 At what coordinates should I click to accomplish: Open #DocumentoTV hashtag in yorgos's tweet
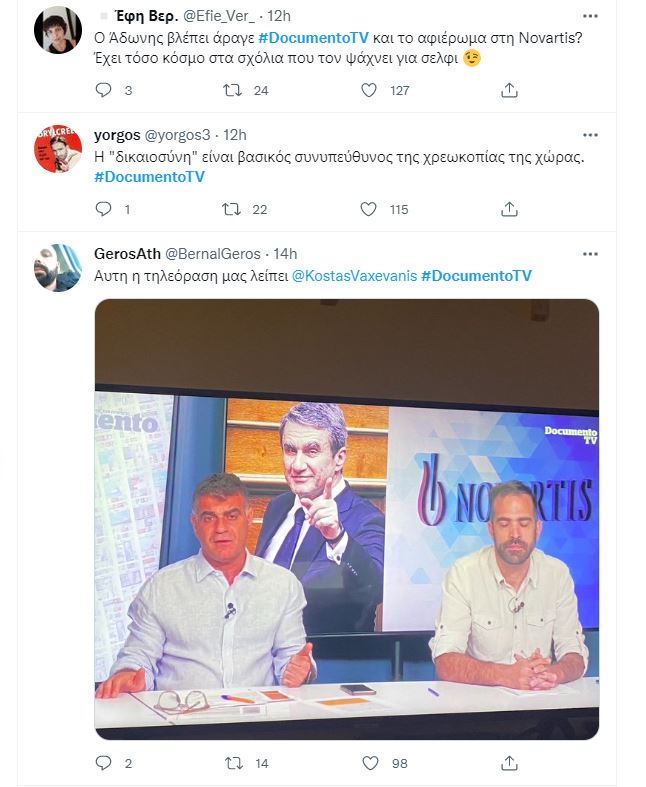click(x=149, y=176)
